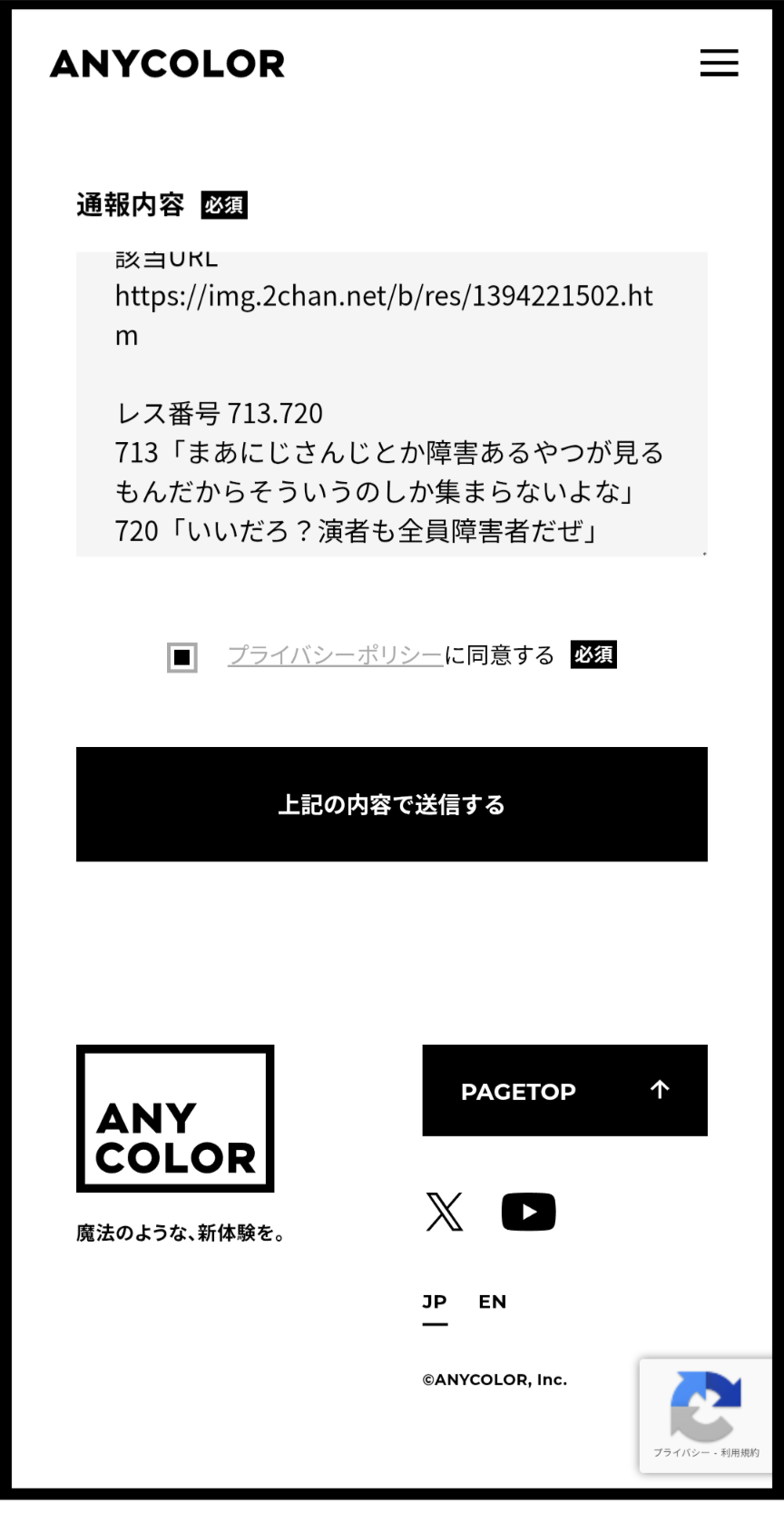The height and width of the screenshot is (1513, 784).
Task: Open the プライバシーポリシー link
Action: [x=334, y=655]
